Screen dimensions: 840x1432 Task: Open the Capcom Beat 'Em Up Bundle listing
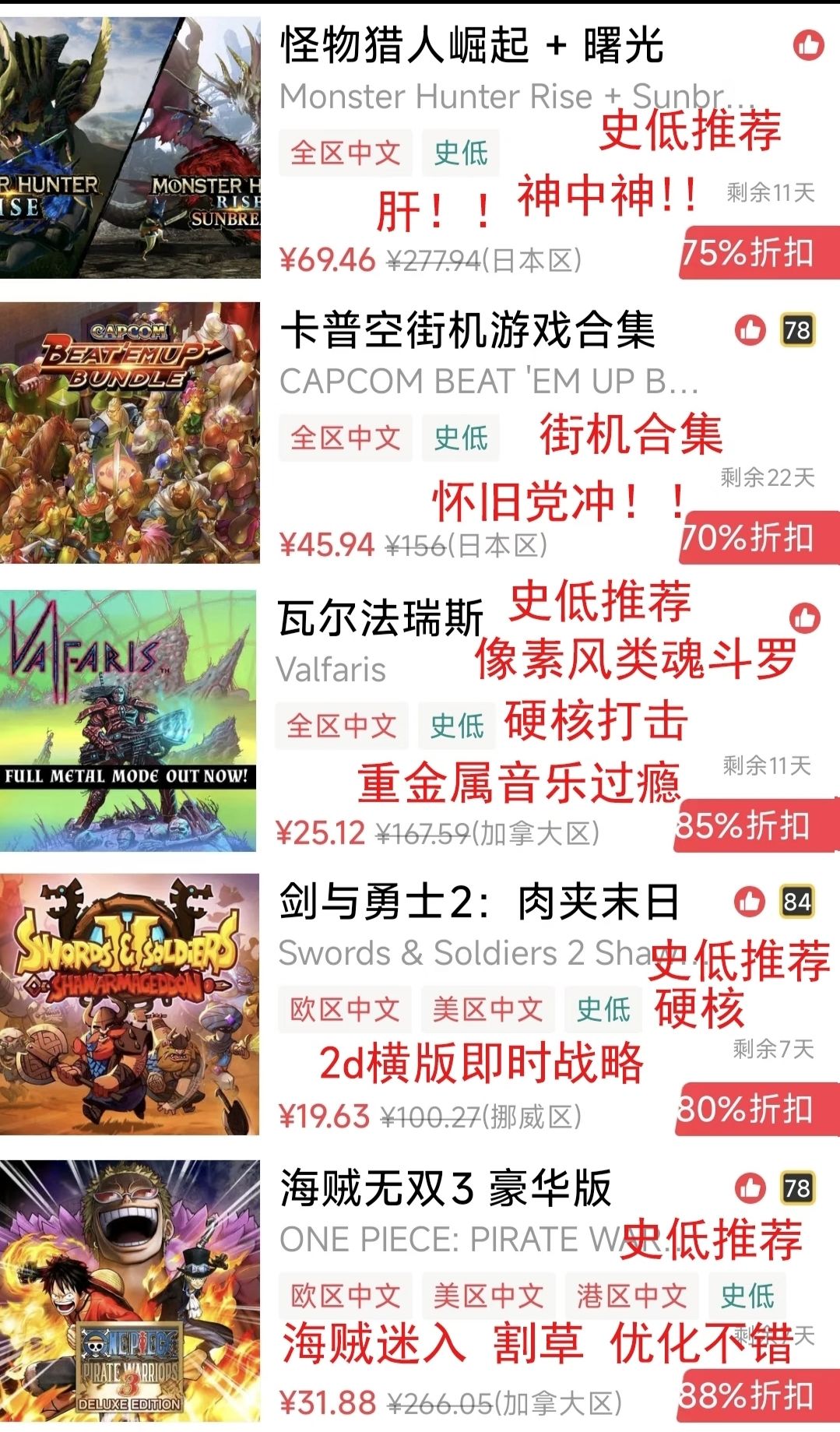[x=467, y=330]
